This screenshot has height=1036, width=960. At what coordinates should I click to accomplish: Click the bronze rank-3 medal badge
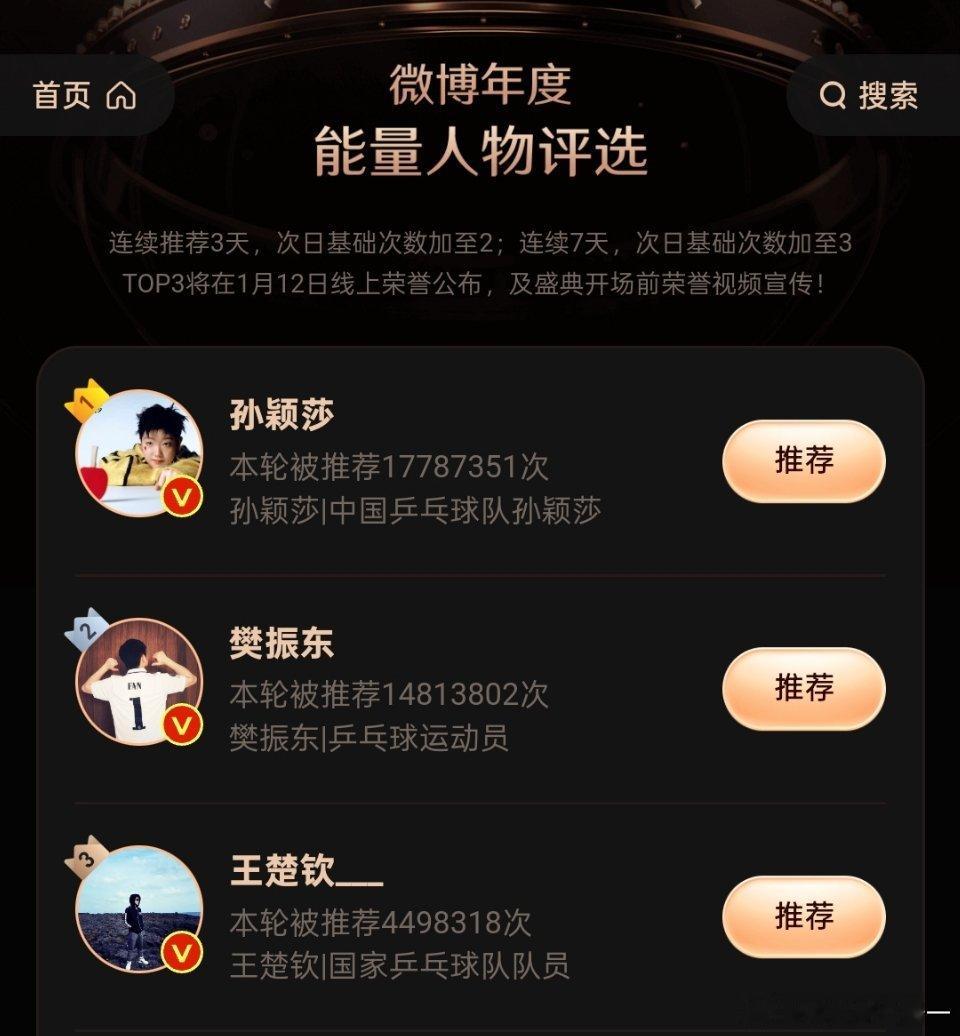pos(85,856)
